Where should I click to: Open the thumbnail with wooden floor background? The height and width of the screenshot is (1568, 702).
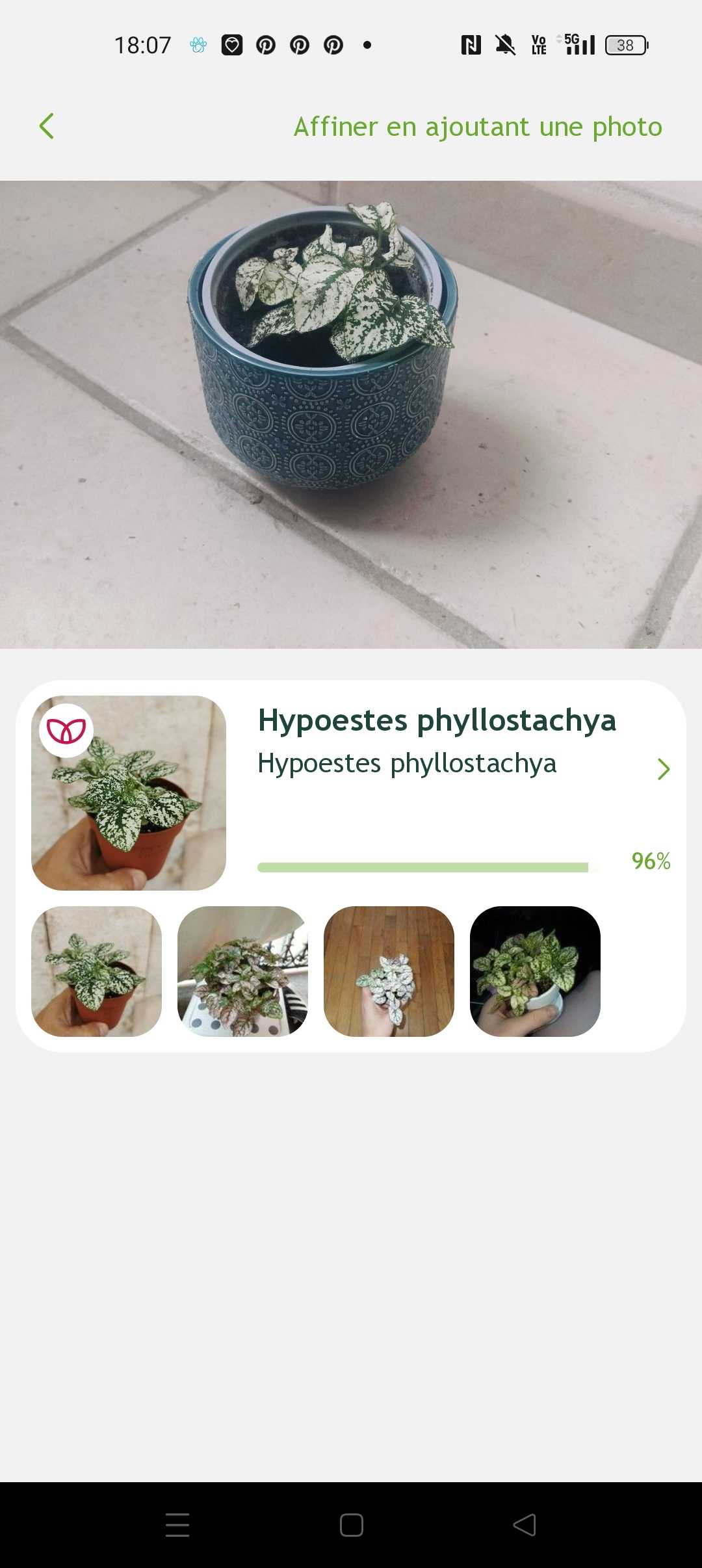pyautogui.click(x=389, y=971)
